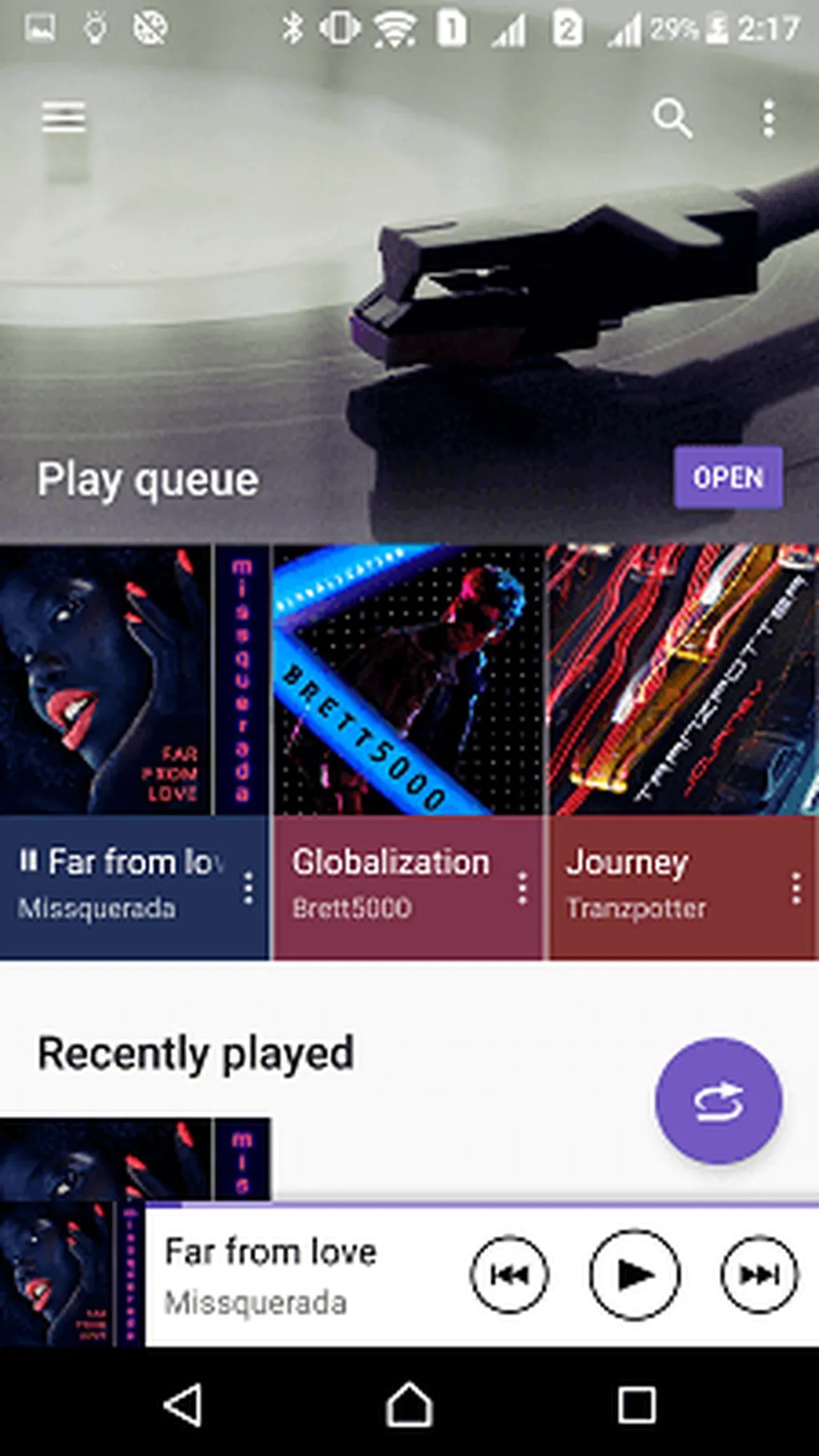
Task: Open the Globalization album by Brett5000
Action: click(408, 680)
